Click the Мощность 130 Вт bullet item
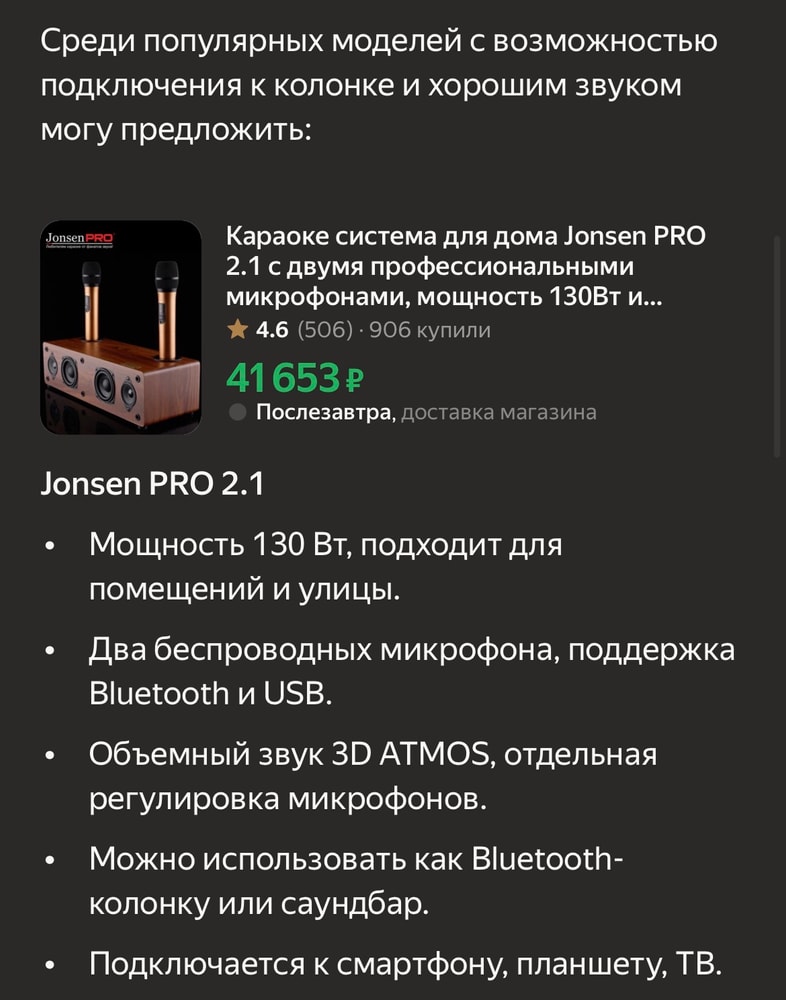 [x=300, y=545]
